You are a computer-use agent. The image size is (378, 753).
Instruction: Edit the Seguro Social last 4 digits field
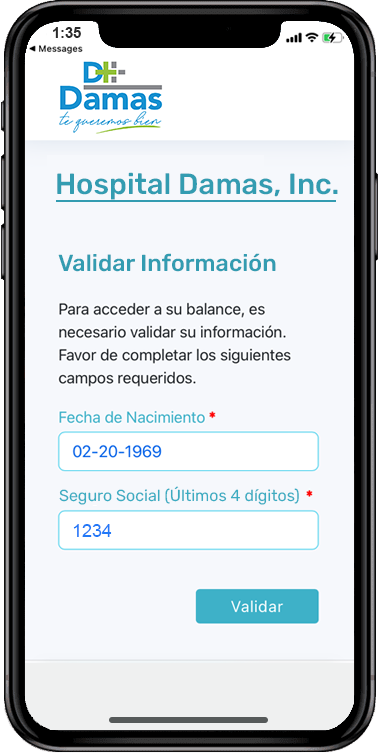pos(188,530)
